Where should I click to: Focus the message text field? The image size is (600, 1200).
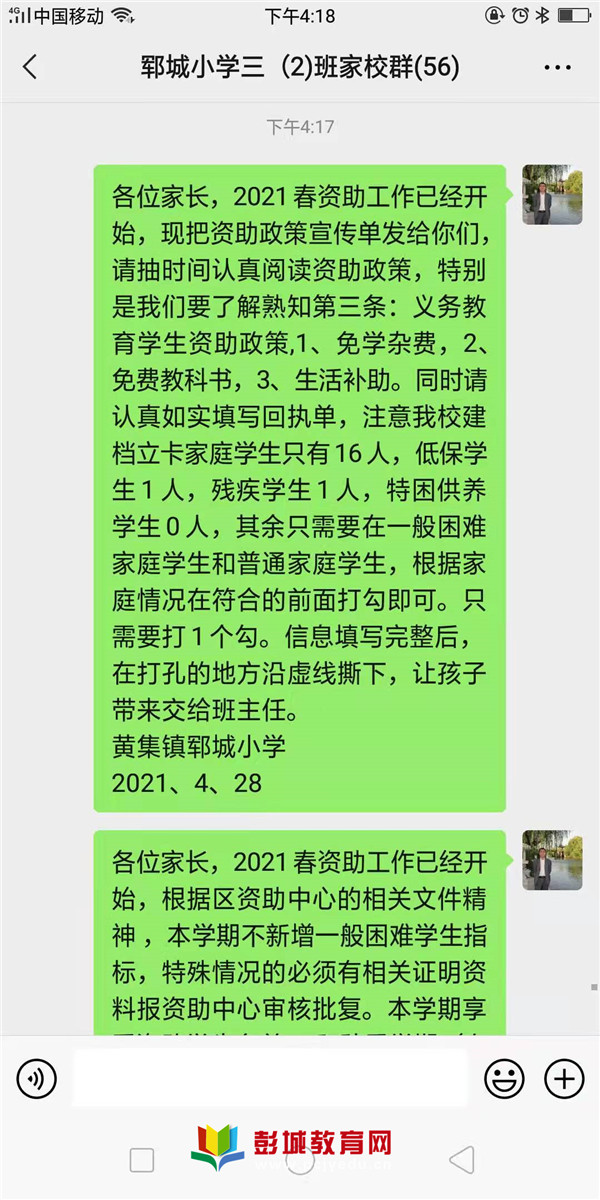[270, 1078]
